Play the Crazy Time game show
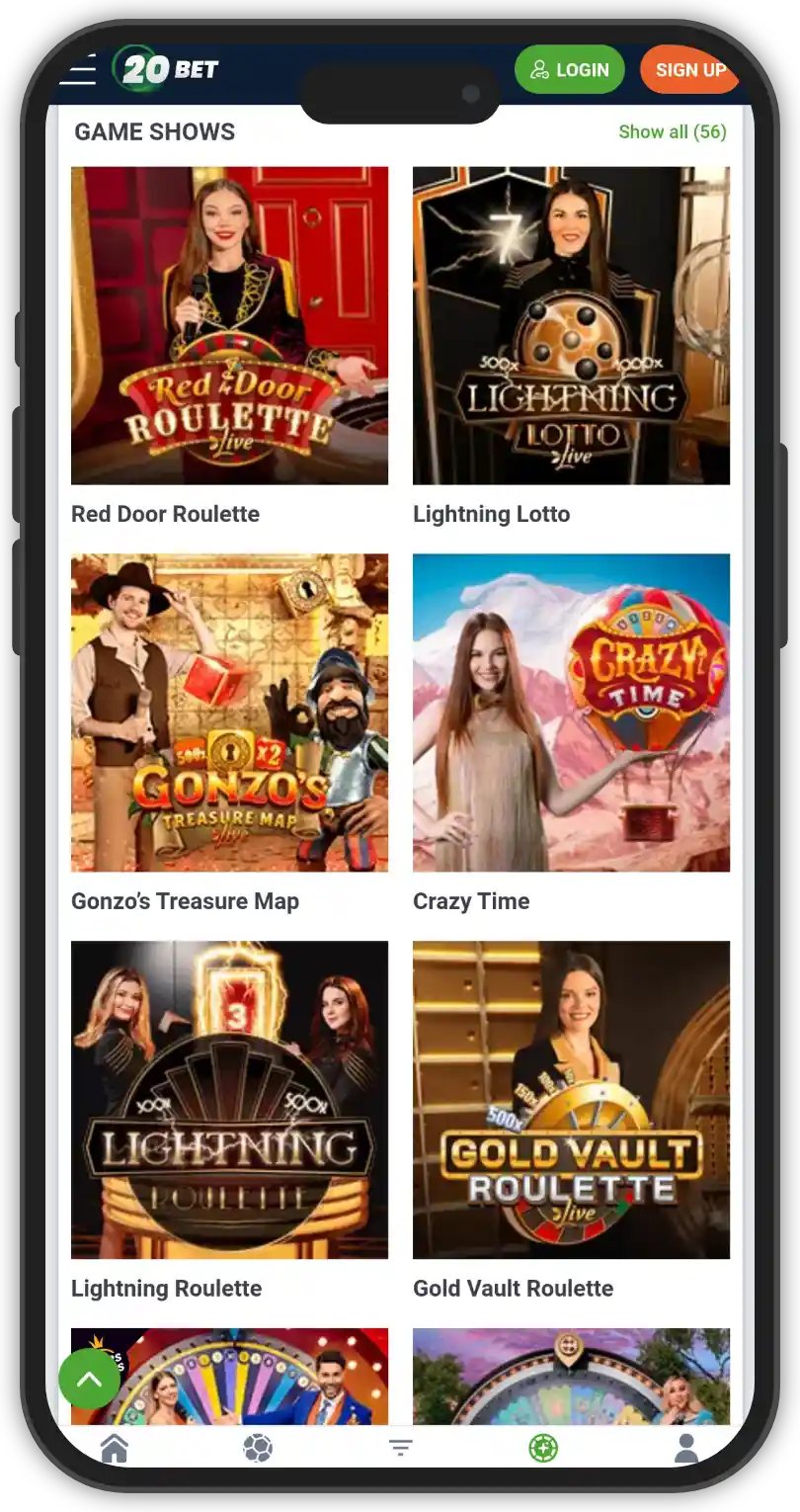This screenshot has height=1512, width=800. pos(571,713)
